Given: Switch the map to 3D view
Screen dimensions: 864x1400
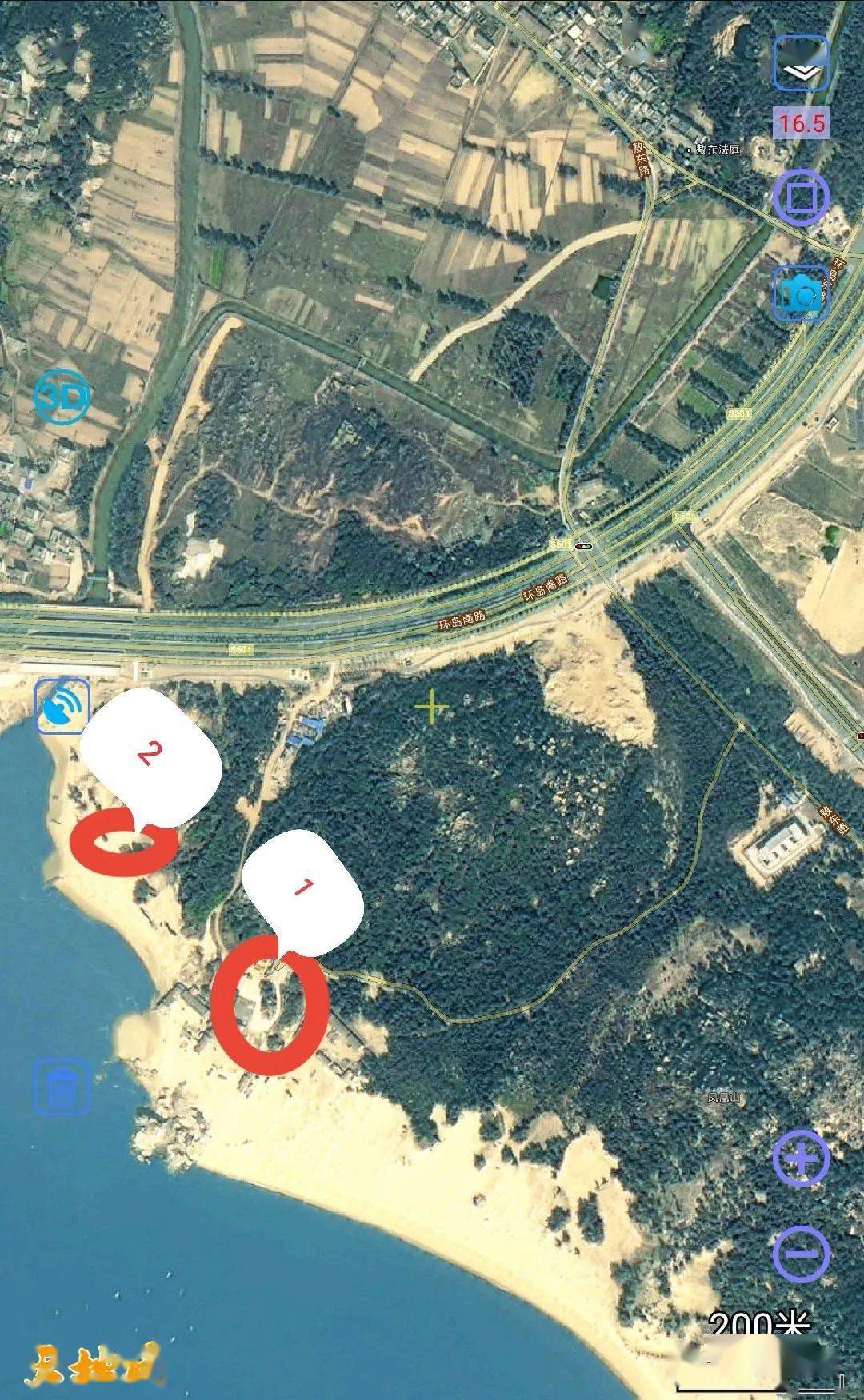Looking at the screenshot, I should pyautogui.click(x=62, y=397).
